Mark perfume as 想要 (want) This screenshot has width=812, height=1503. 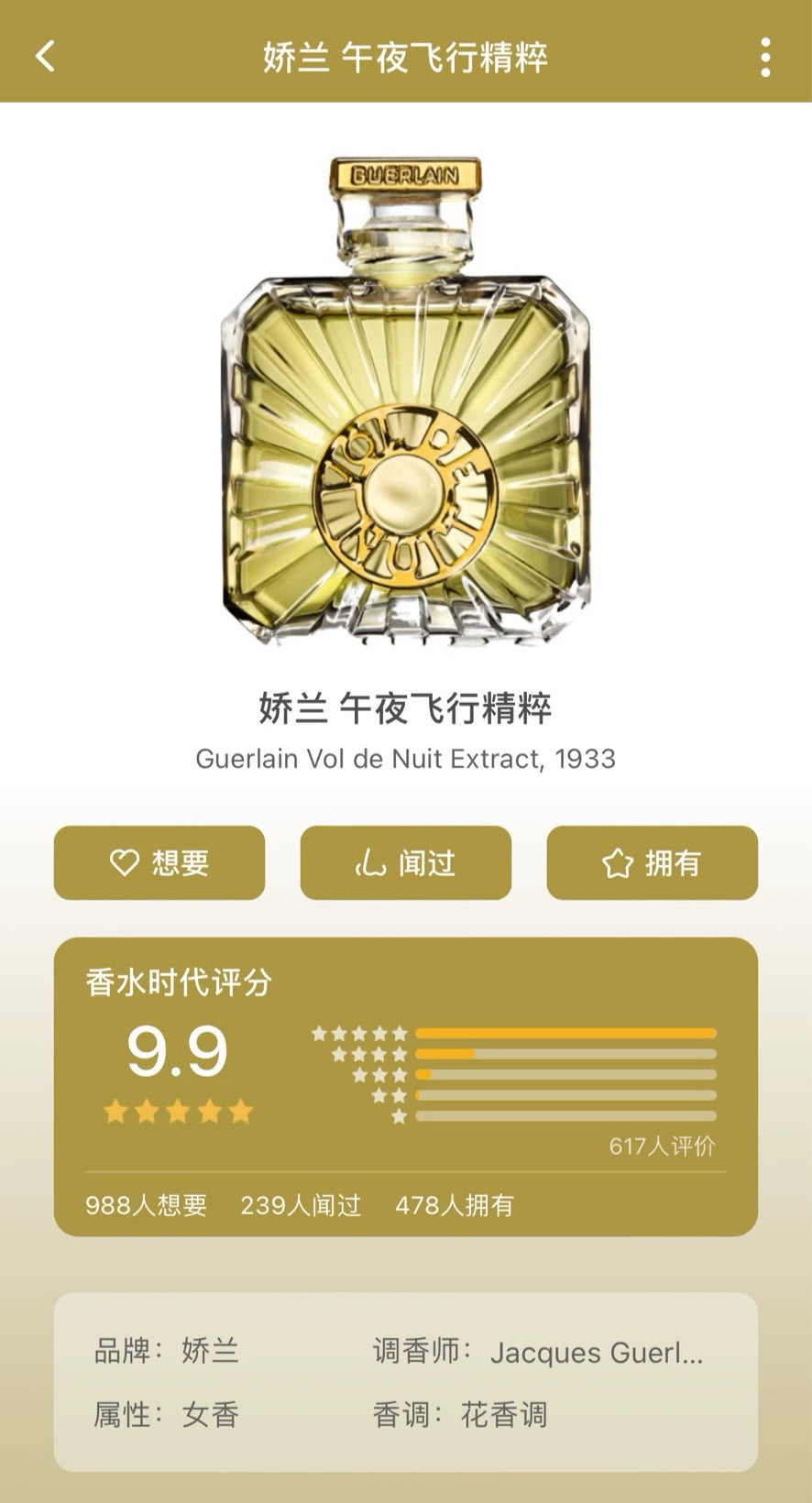[x=159, y=863]
